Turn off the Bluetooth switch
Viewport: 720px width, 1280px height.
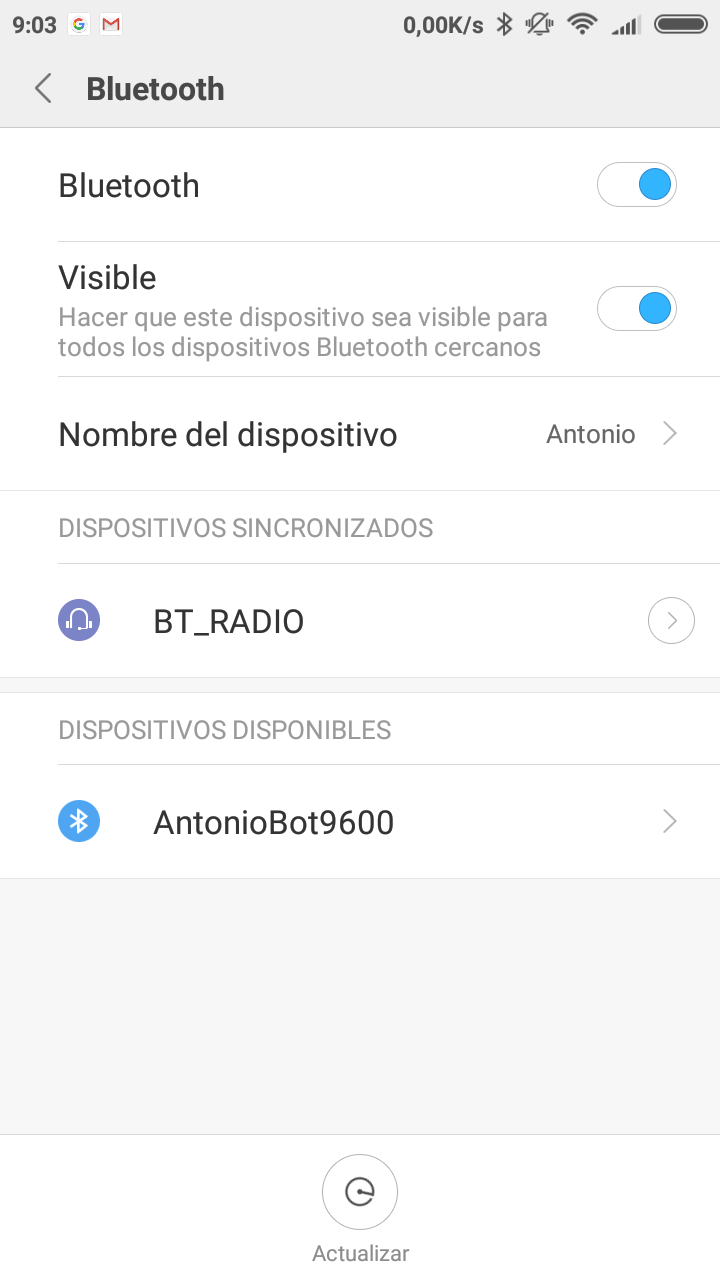point(637,185)
